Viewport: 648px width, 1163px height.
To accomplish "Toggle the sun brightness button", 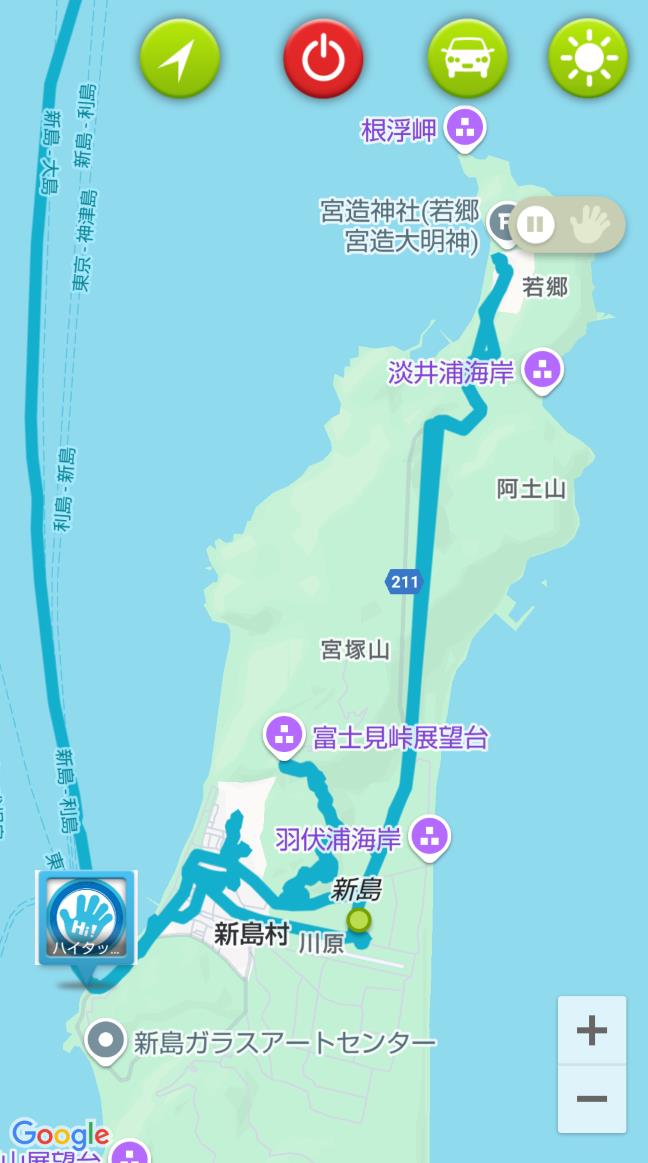I will point(588,58).
